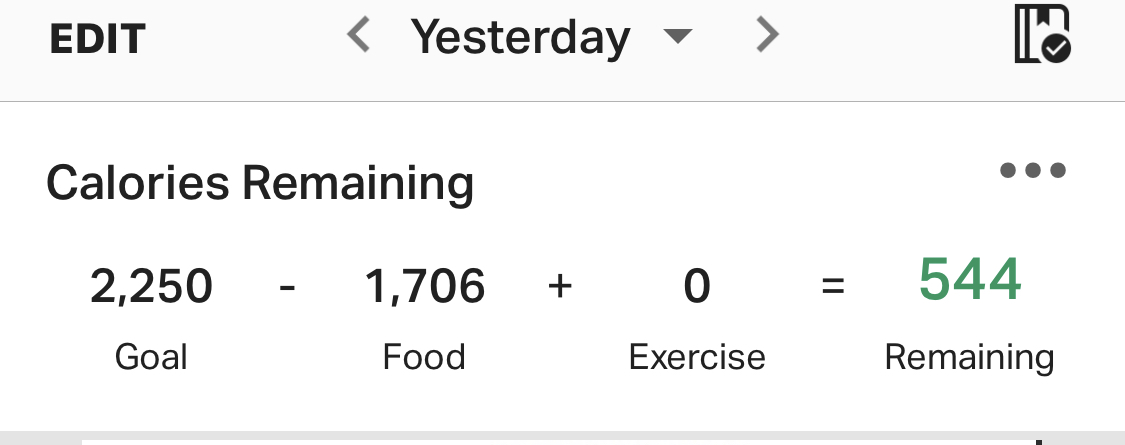Go to the previous day

pyautogui.click(x=358, y=37)
